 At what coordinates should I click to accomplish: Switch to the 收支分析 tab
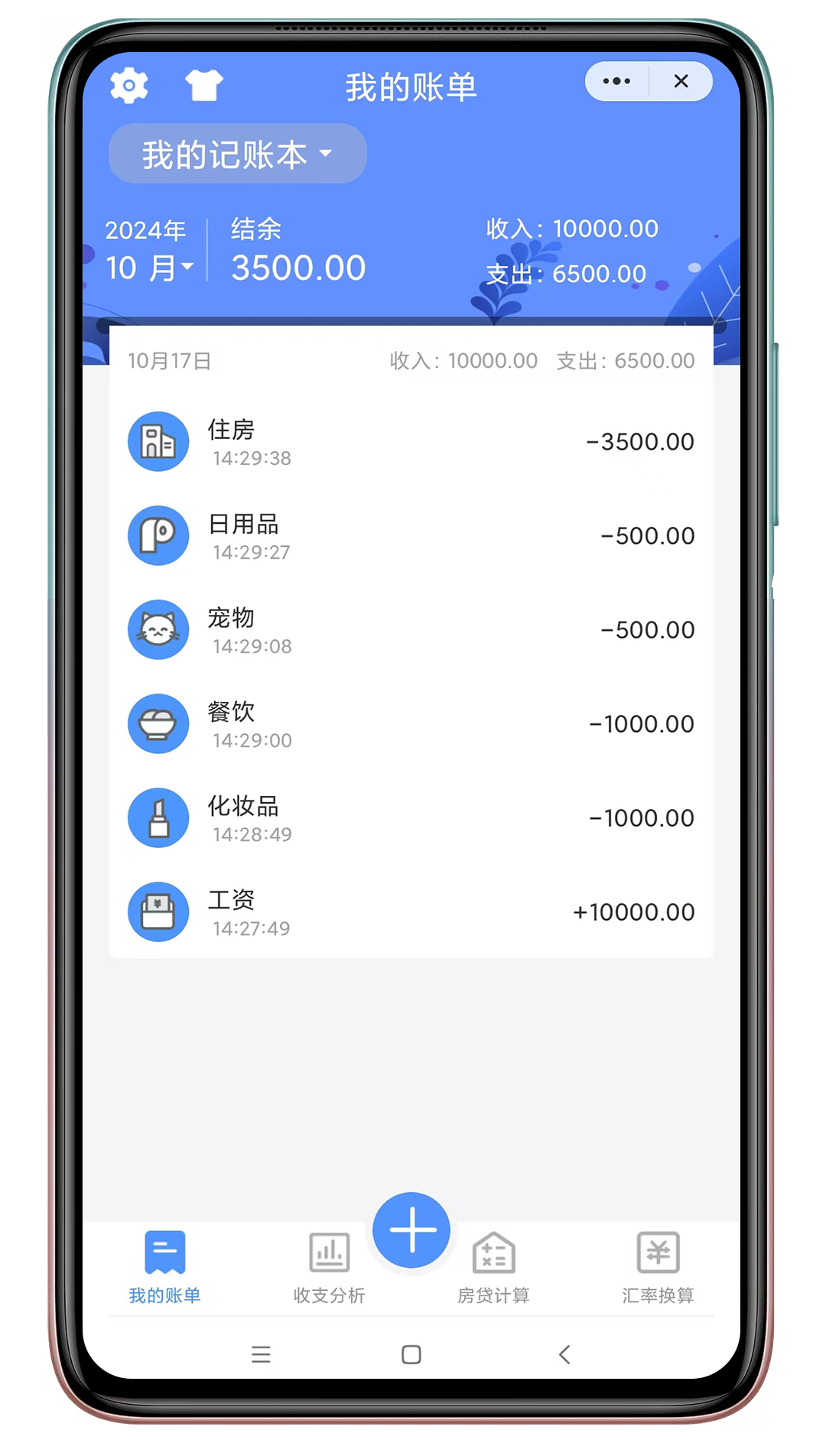coord(329,1266)
